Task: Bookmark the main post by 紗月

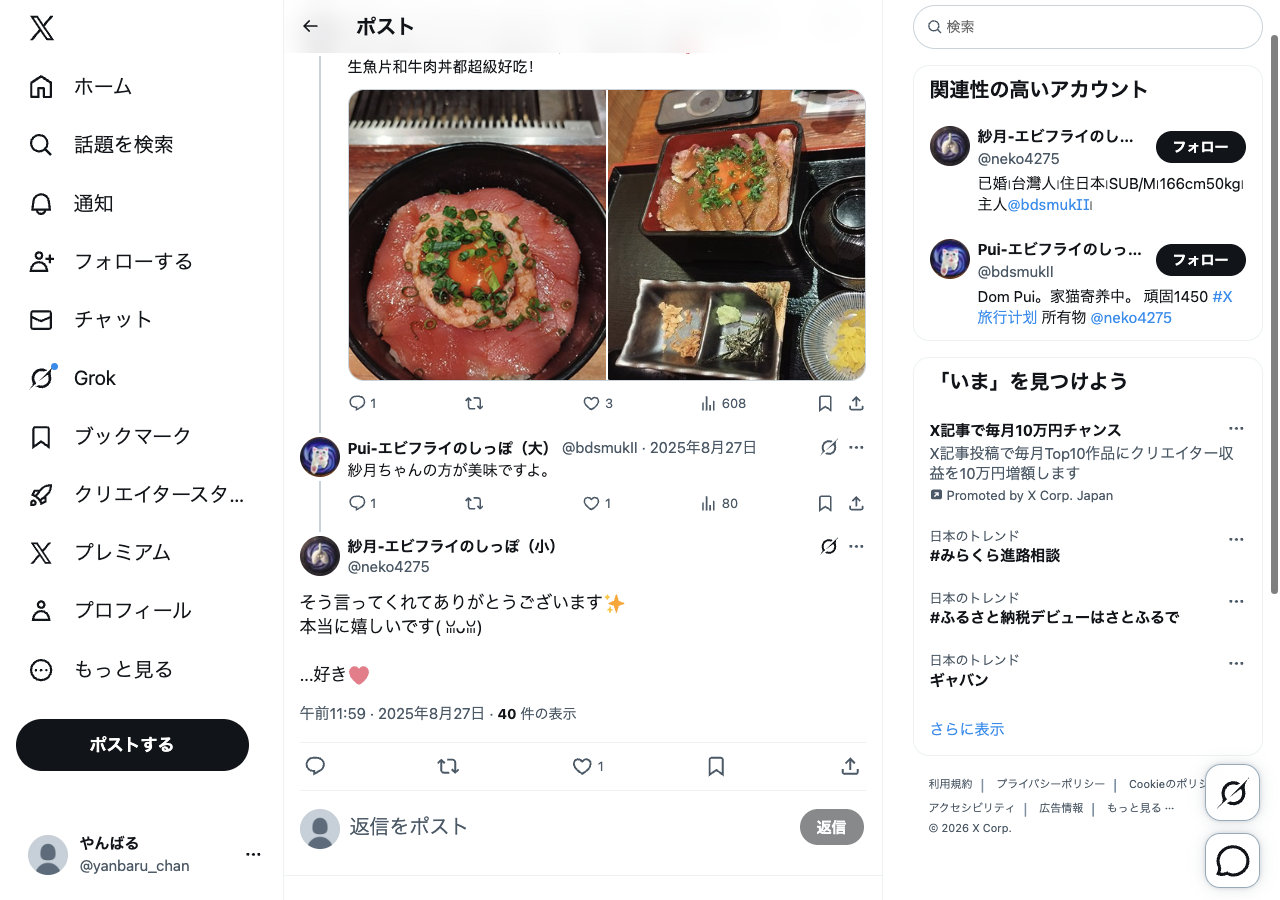Action: coord(716,766)
